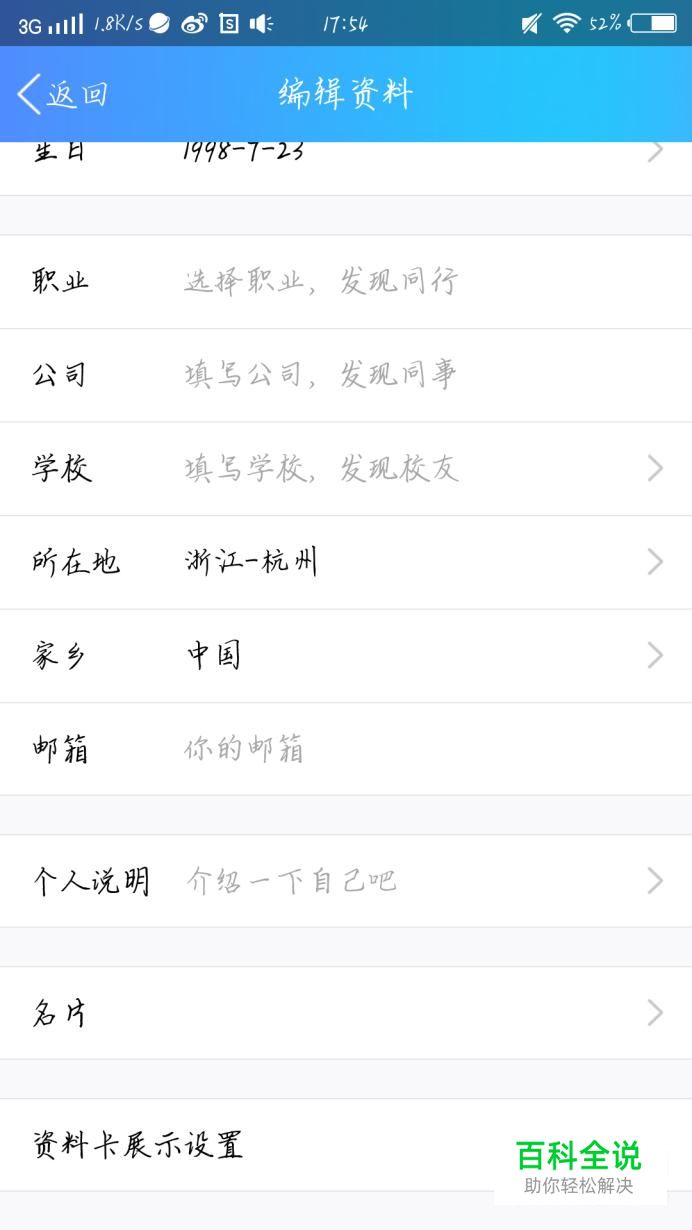The height and width of the screenshot is (1230, 692).
Task: Change 所在地 location 浙江-杭州
Action: pyautogui.click(x=346, y=562)
